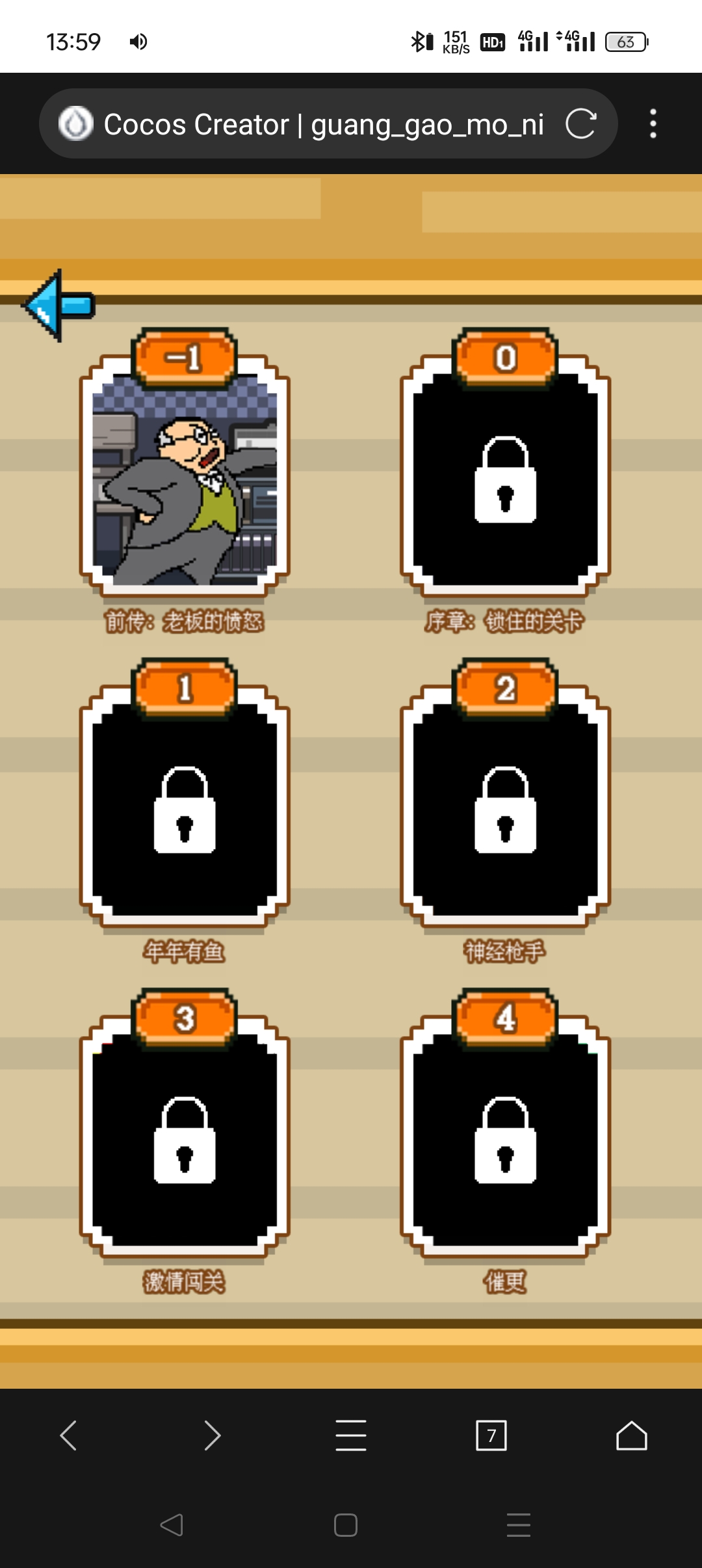The height and width of the screenshot is (1568, 702).
Task: Tap the blue back arrow in the game
Action: tap(59, 305)
